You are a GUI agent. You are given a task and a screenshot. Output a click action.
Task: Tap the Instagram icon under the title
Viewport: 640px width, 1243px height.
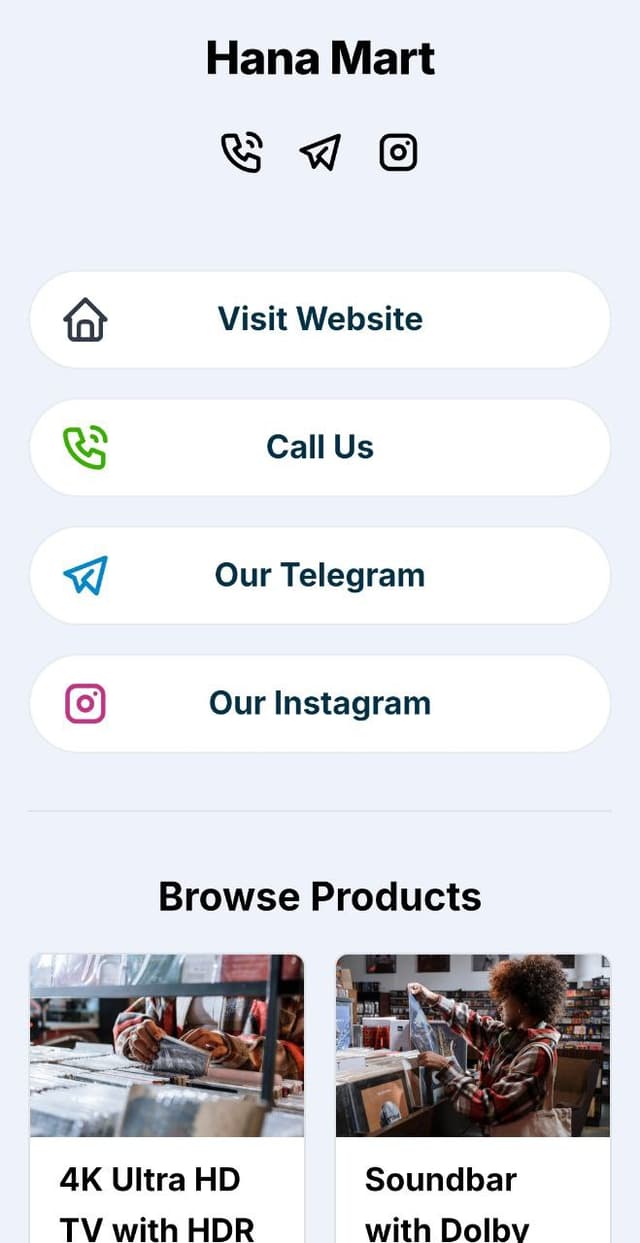point(398,153)
